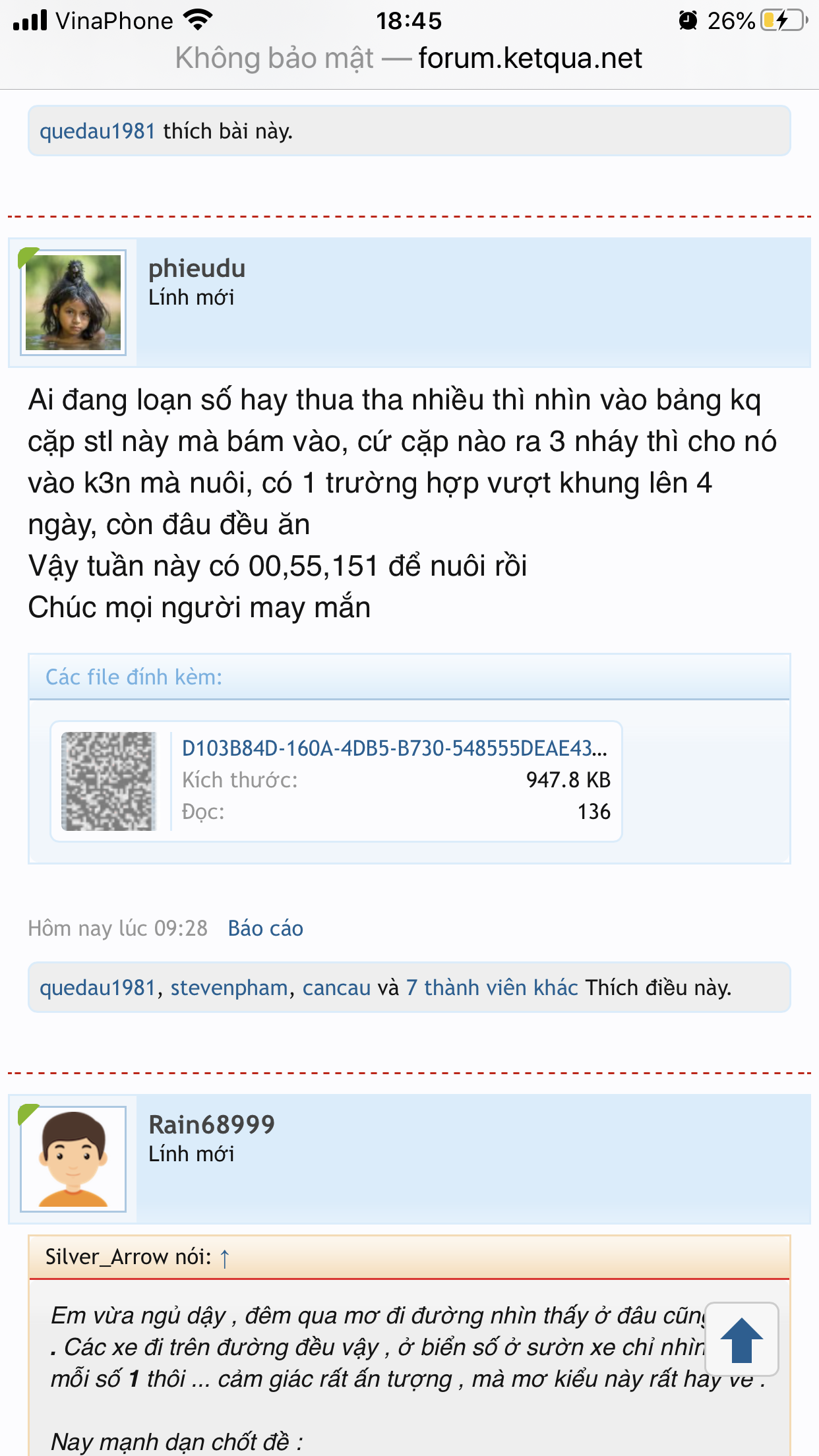Open stevenpham's profile from the likes
The width and height of the screenshot is (819, 1456).
(x=229, y=988)
